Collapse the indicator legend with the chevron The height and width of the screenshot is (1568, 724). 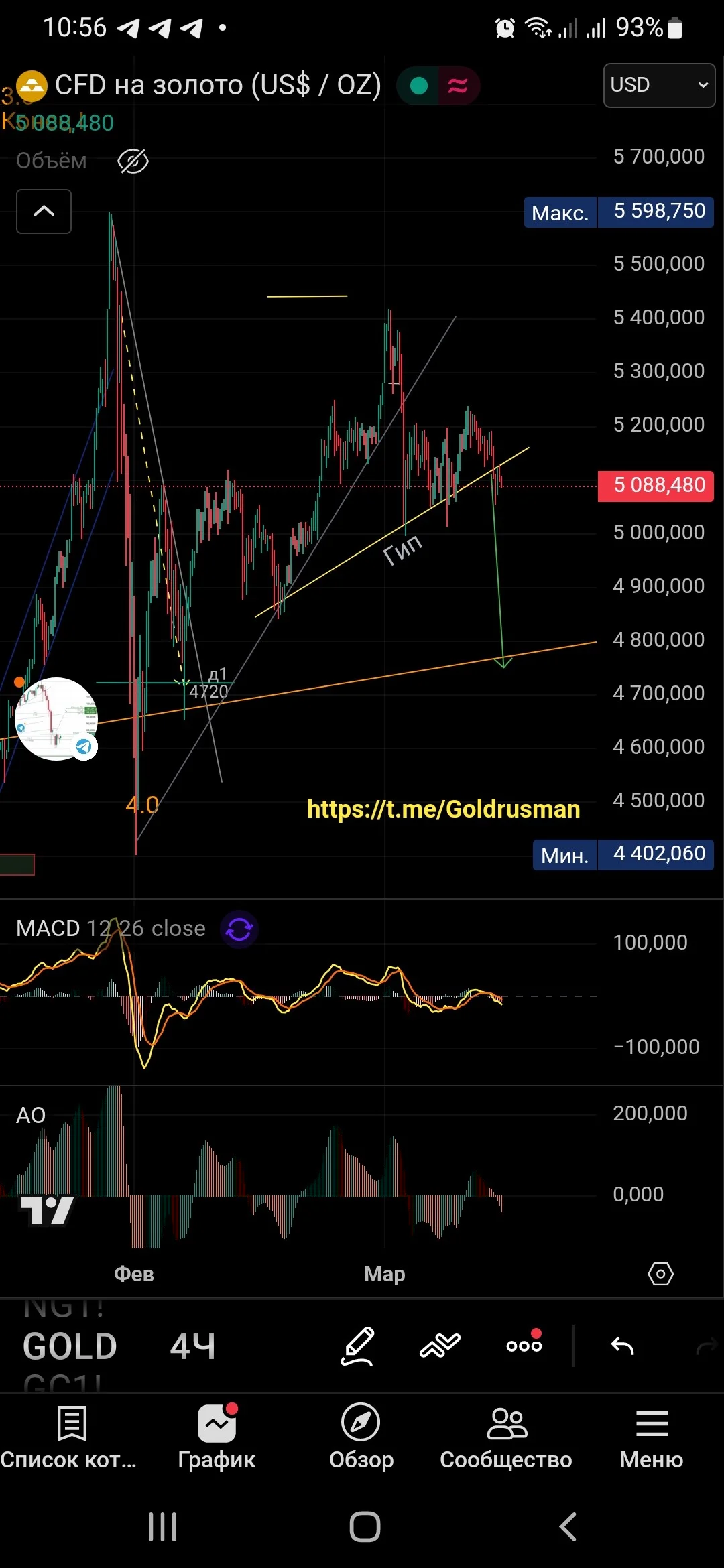tap(44, 211)
